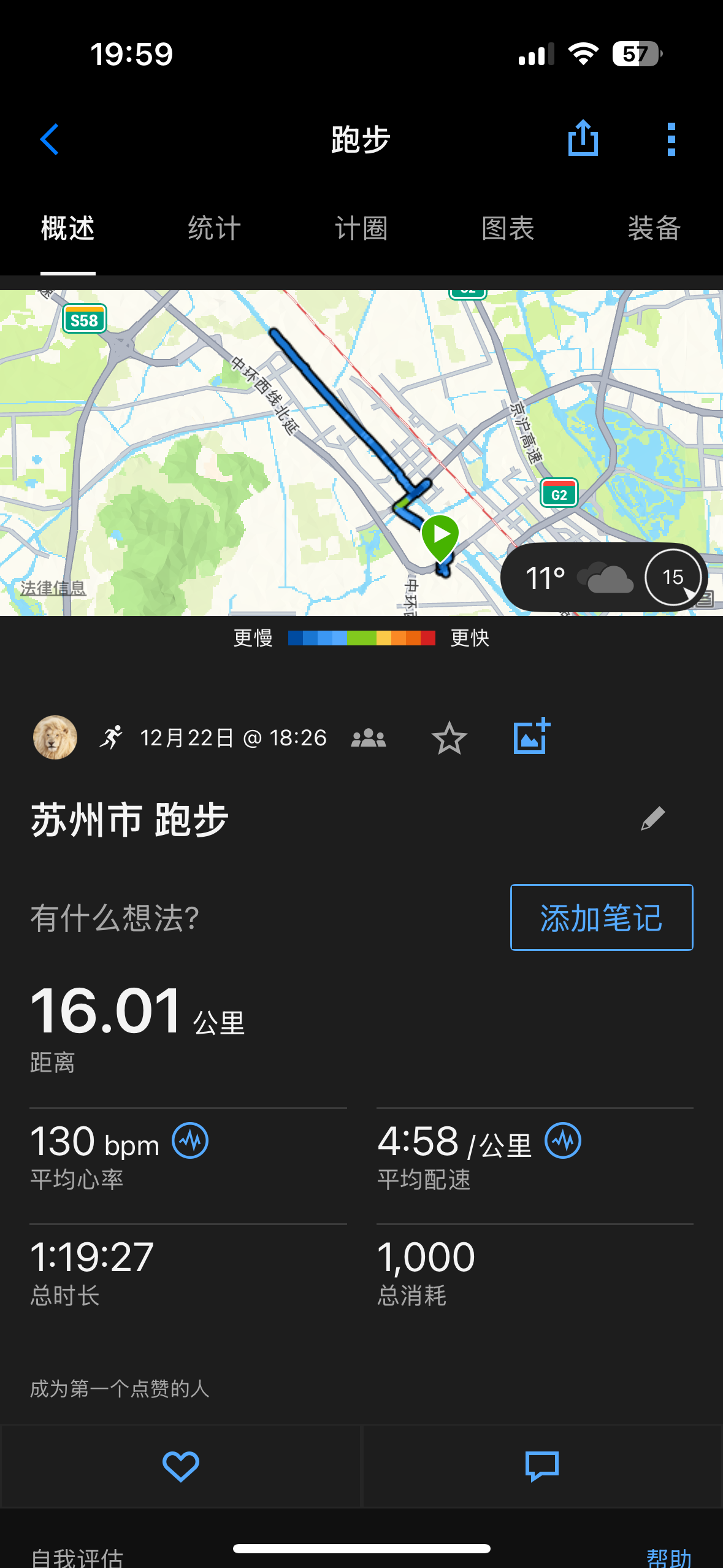
Task: Open the 图表 tab
Action: [x=508, y=228]
